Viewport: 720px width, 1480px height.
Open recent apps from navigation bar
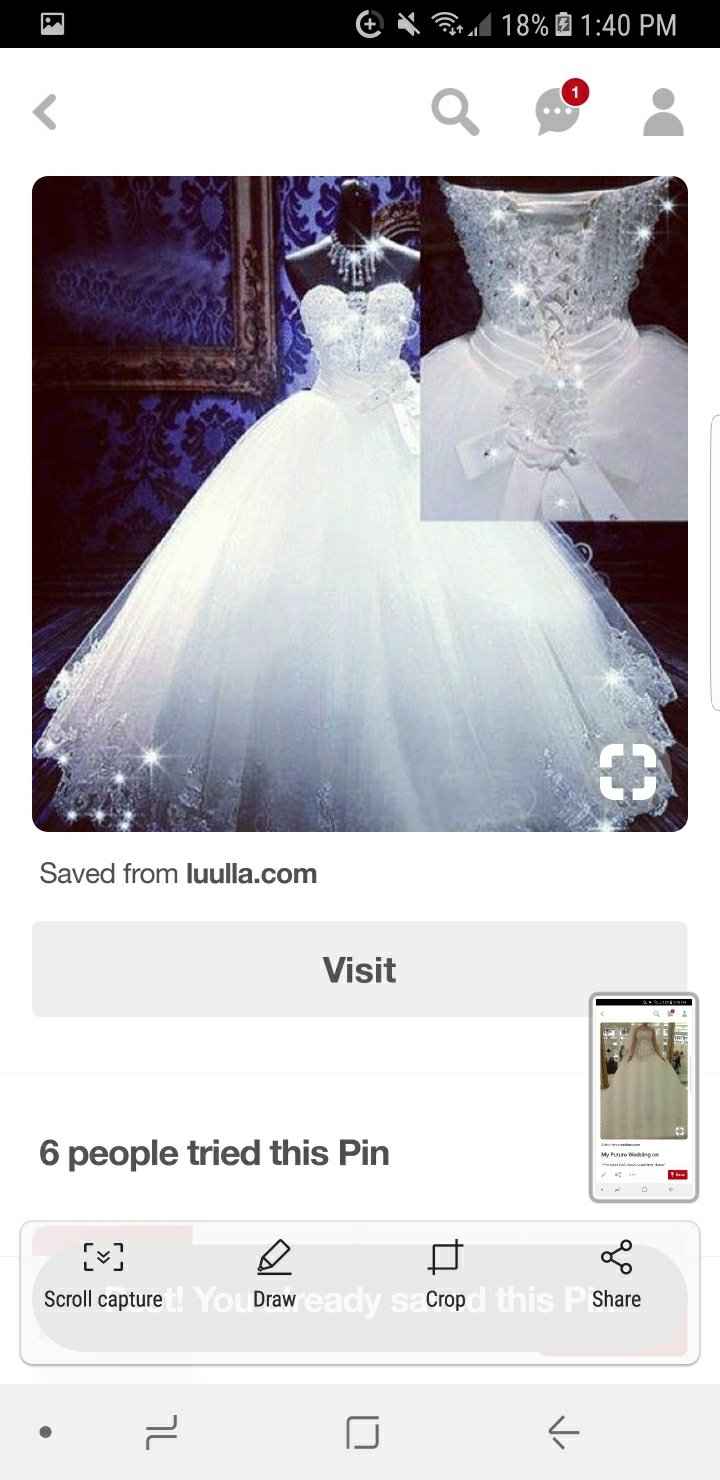click(x=162, y=1431)
